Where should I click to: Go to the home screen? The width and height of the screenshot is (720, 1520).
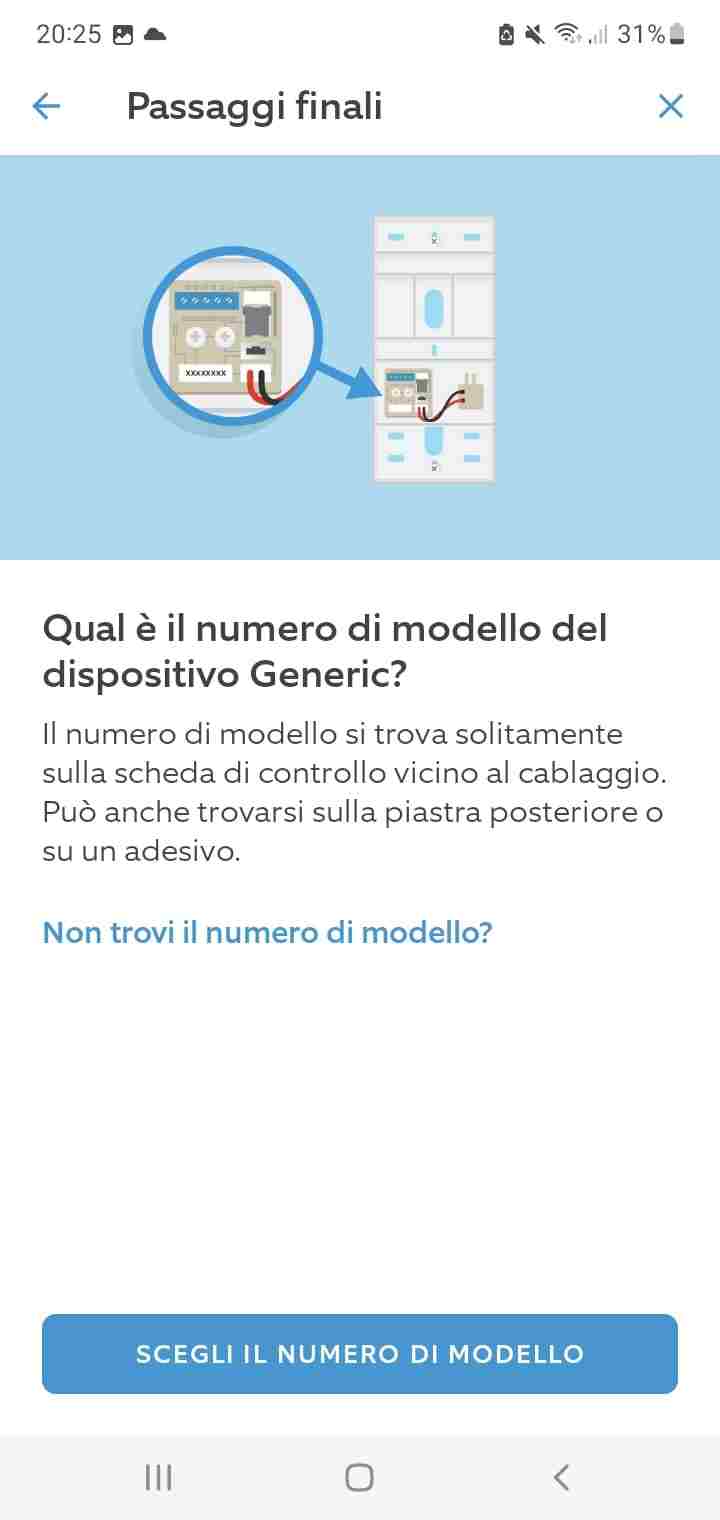click(359, 1477)
